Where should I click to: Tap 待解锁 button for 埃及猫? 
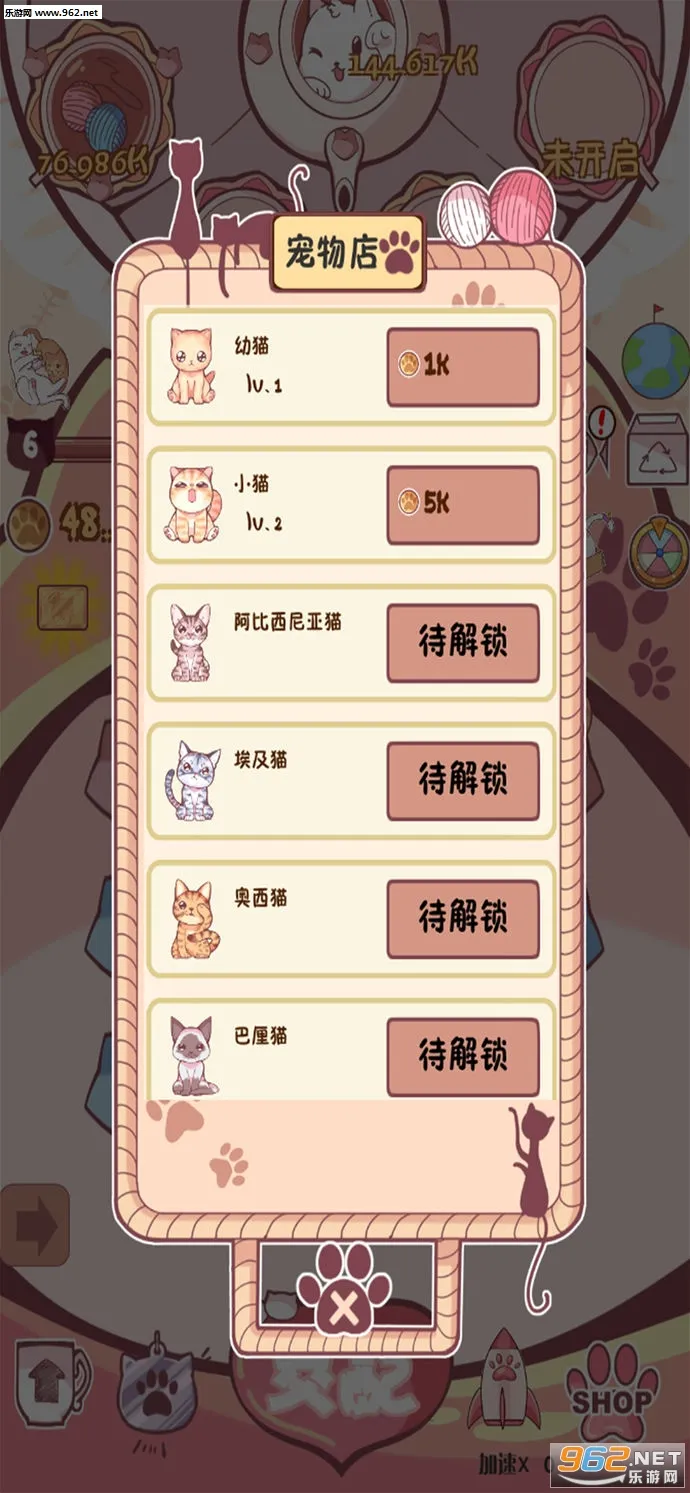[463, 780]
